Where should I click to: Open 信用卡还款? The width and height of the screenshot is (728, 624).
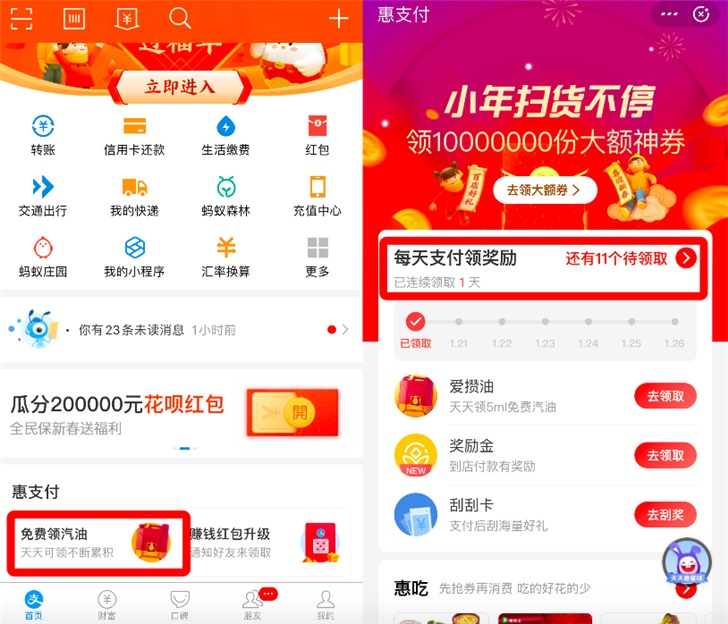pos(134,135)
